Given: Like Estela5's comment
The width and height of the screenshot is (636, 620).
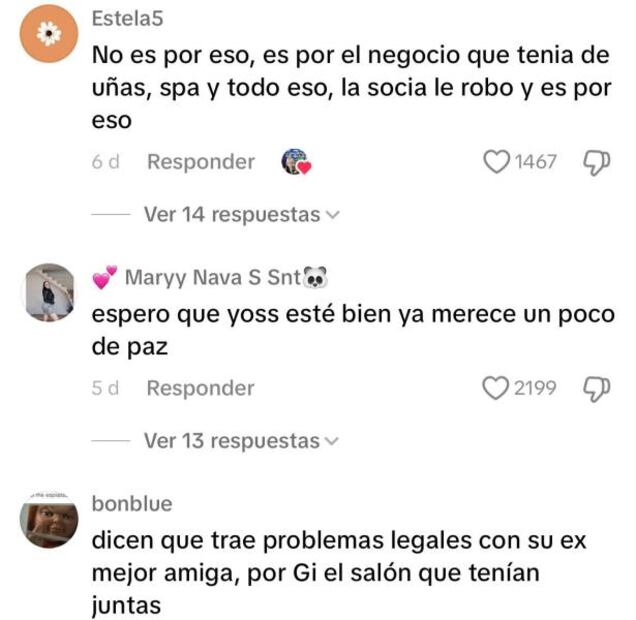Looking at the screenshot, I should pos(497,162).
